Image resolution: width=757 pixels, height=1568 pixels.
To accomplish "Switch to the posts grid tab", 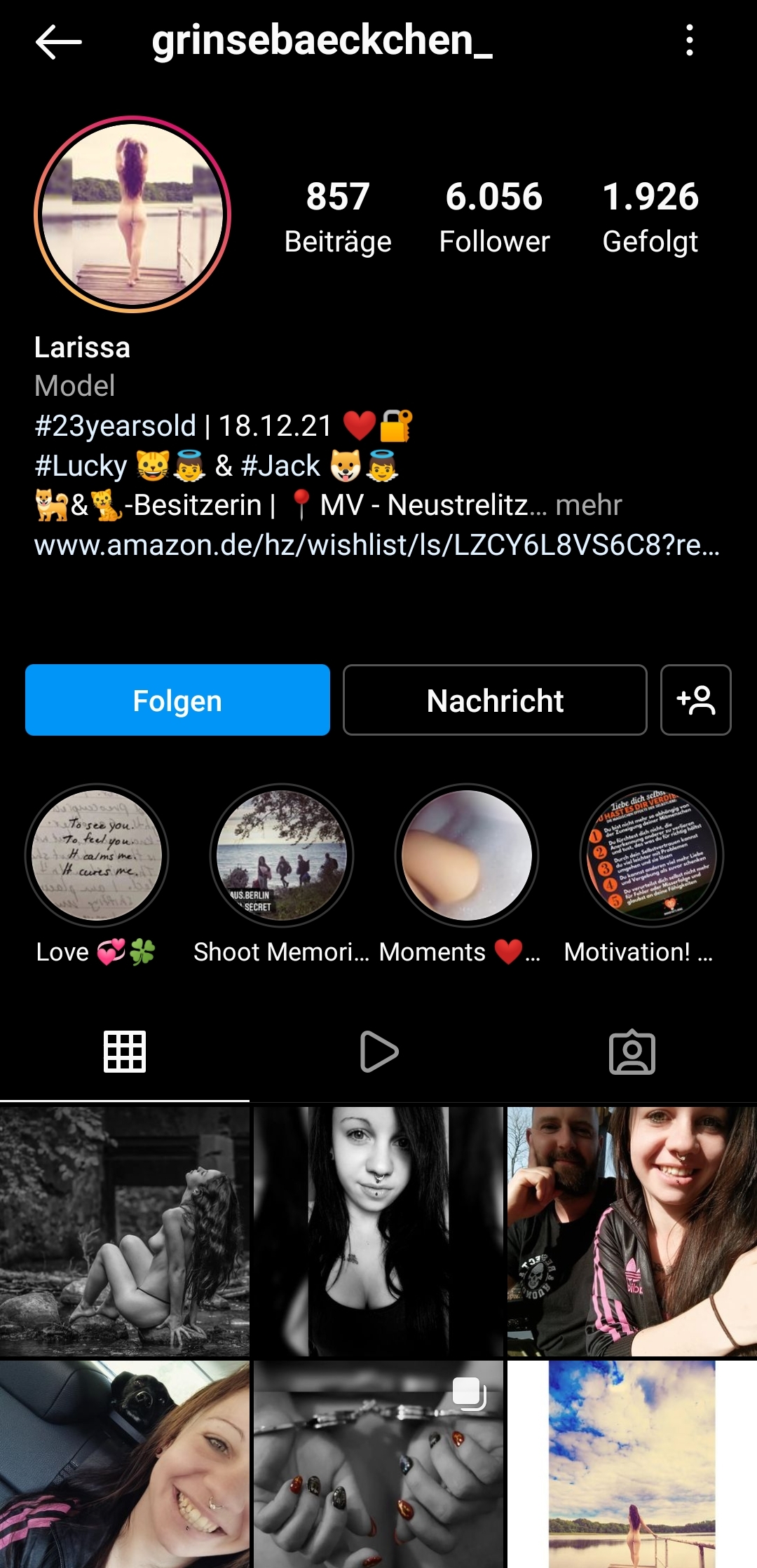I will pyautogui.click(x=125, y=1052).
